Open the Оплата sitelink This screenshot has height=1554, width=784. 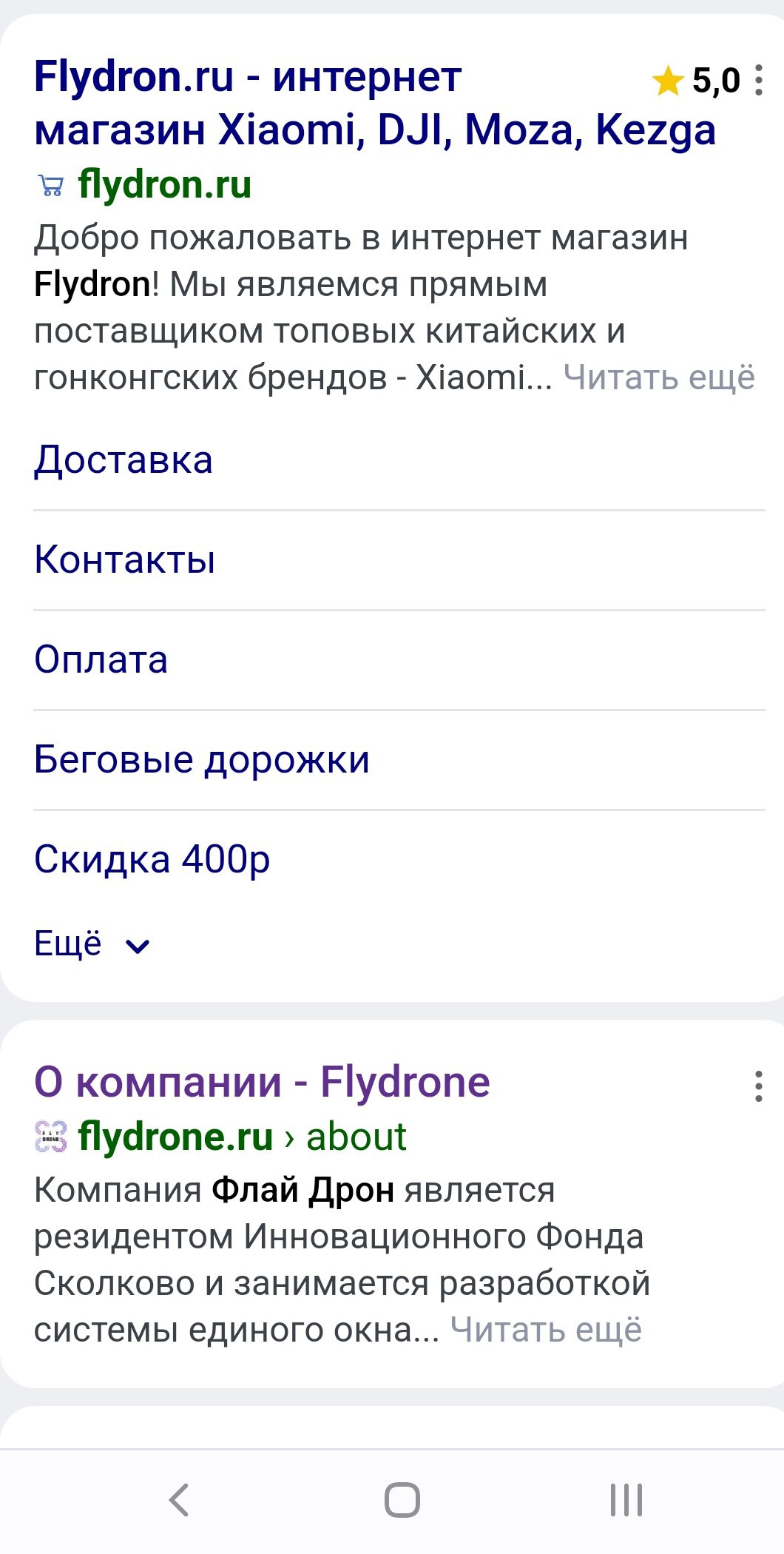101,660
